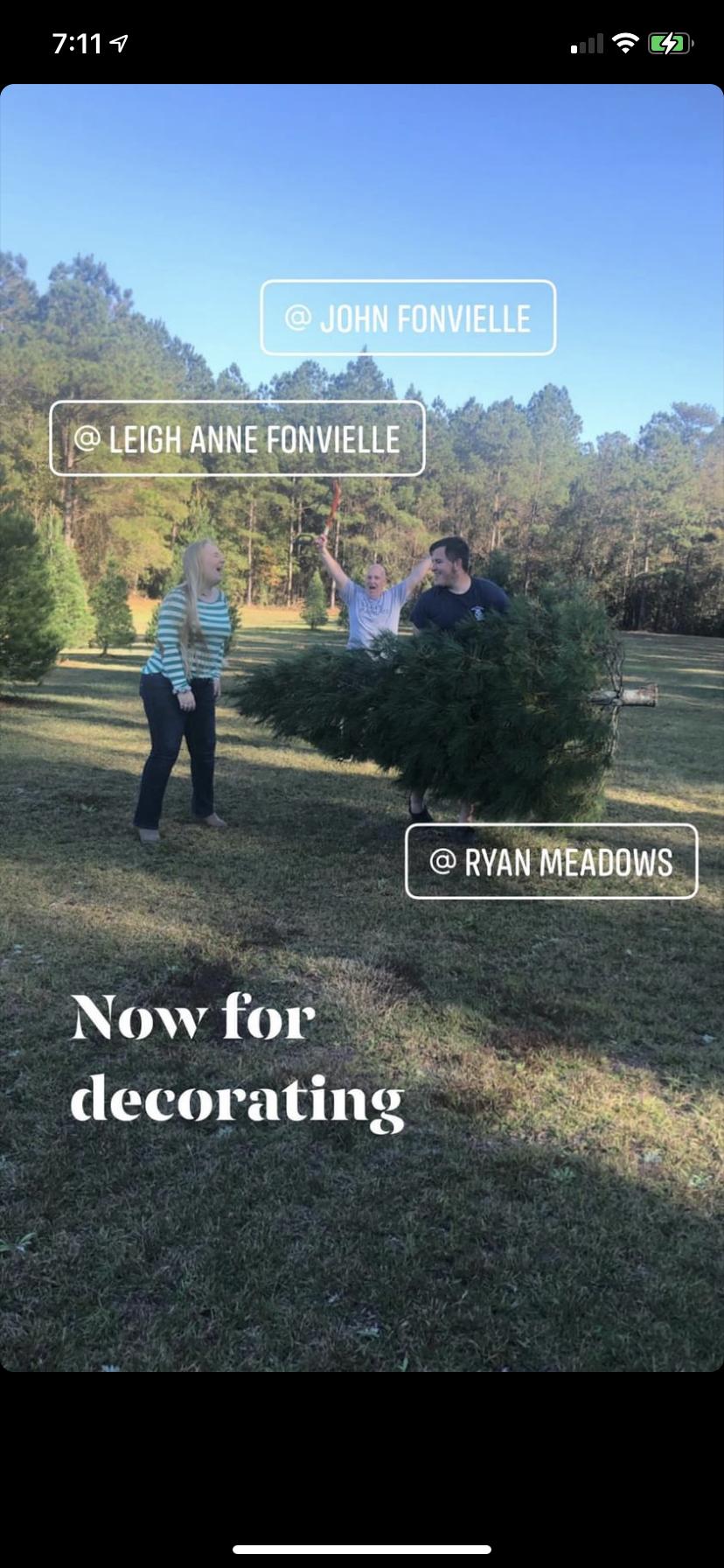Open the @John Fonvielle mention tag
The image size is (724, 1568).
pyautogui.click(x=407, y=318)
